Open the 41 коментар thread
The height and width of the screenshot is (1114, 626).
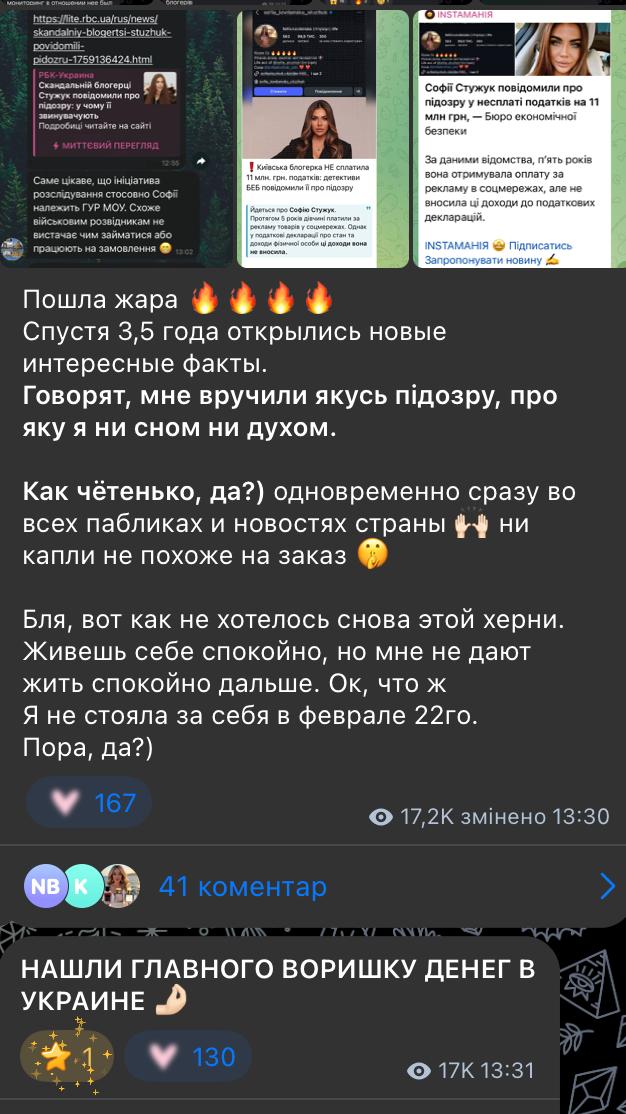243,886
